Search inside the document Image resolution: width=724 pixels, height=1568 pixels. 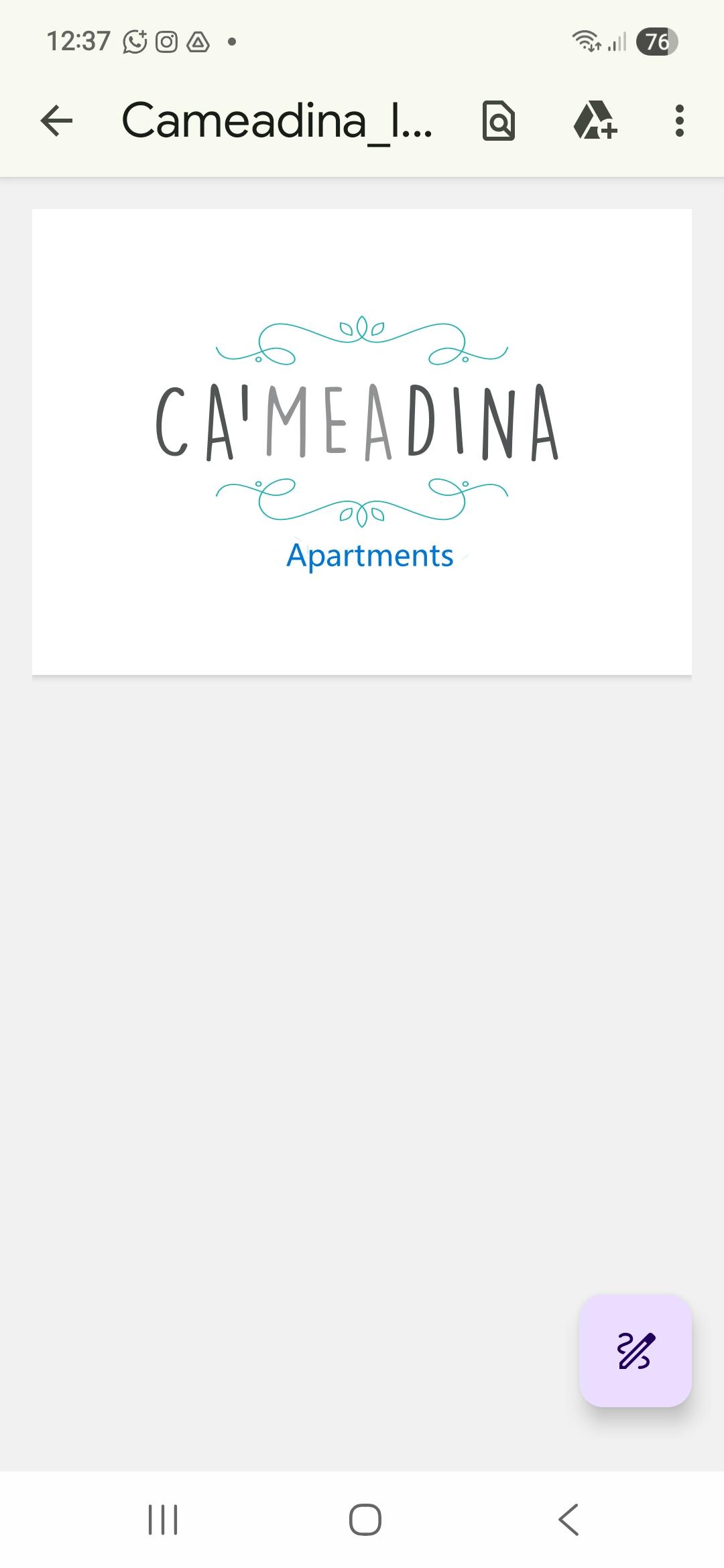point(499,121)
